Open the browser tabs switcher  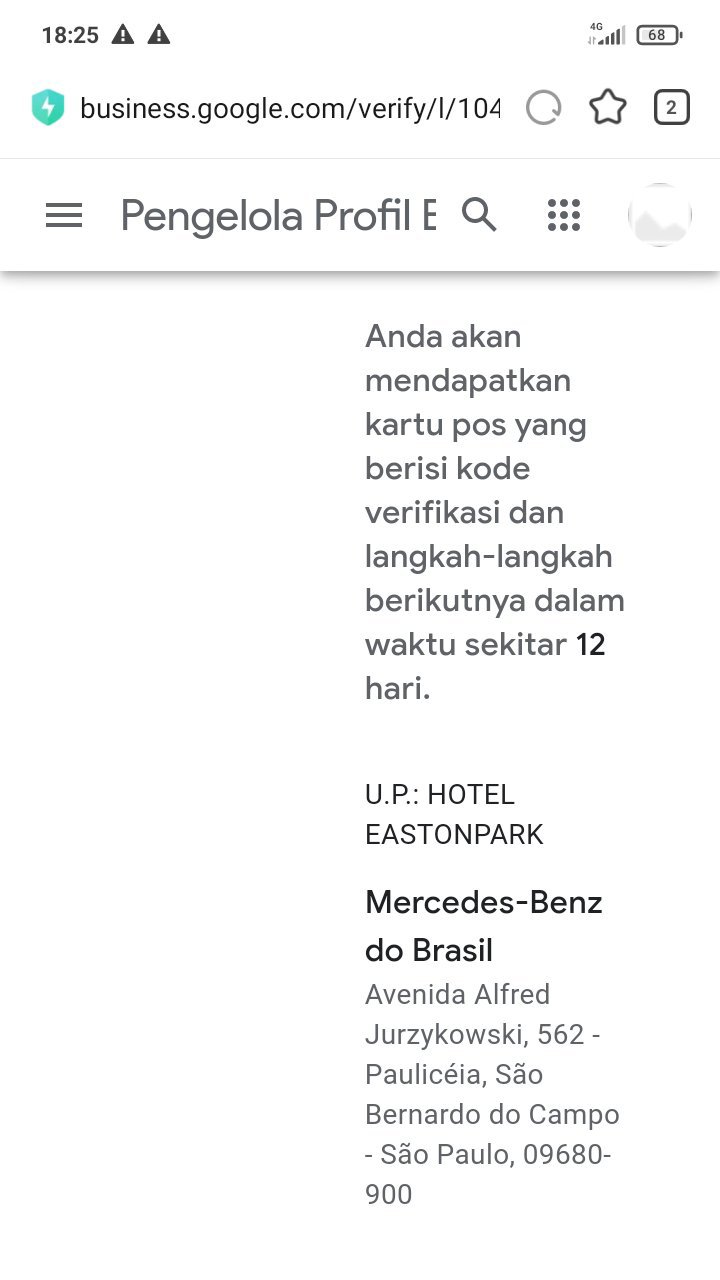point(672,108)
